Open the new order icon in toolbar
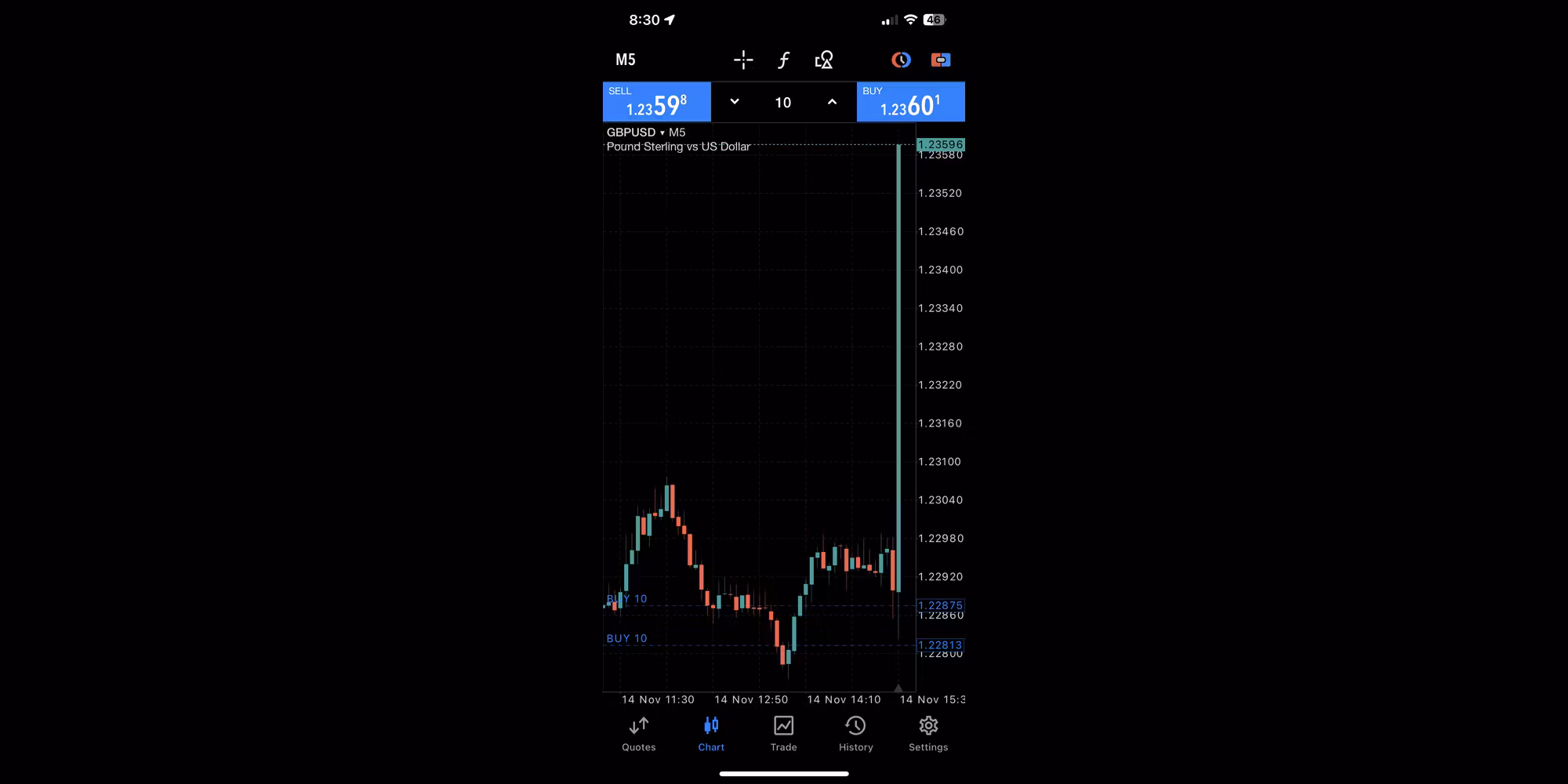The height and width of the screenshot is (784, 1568). coord(940,60)
